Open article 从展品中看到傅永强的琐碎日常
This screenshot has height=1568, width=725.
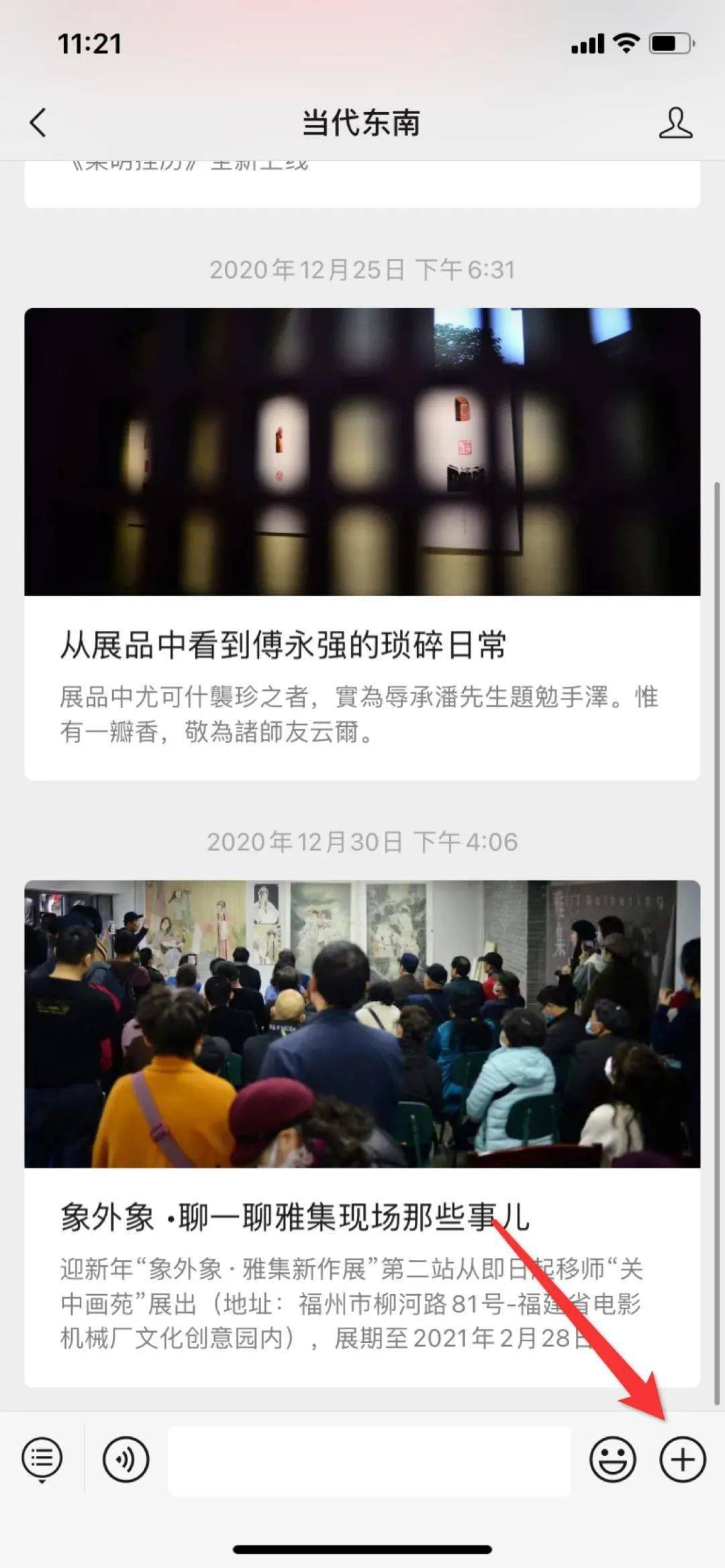point(362,544)
